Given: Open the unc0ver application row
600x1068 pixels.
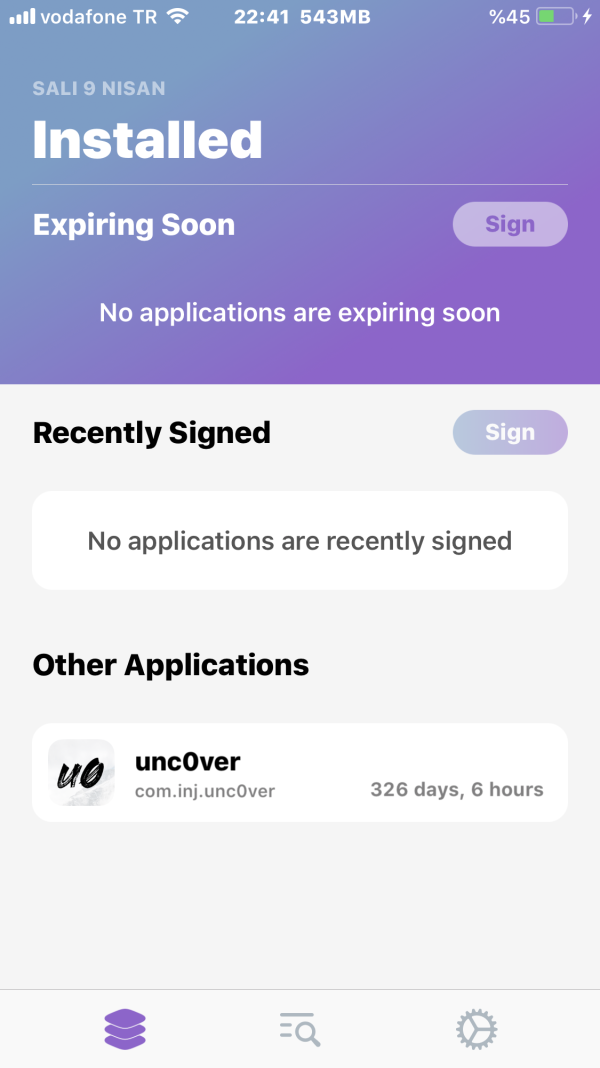Looking at the screenshot, I should 300,773.
